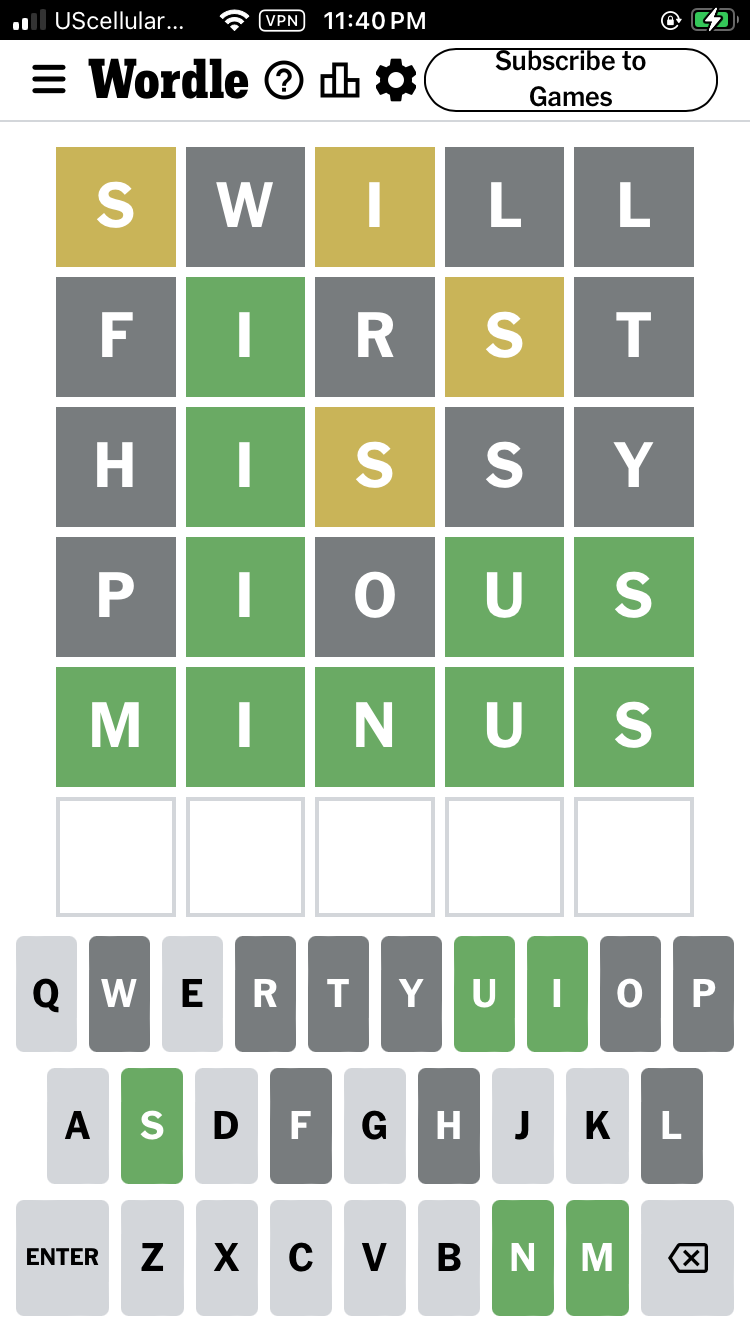
Task: Submit guess with the ENTER key
Action: pos(62,1257)
